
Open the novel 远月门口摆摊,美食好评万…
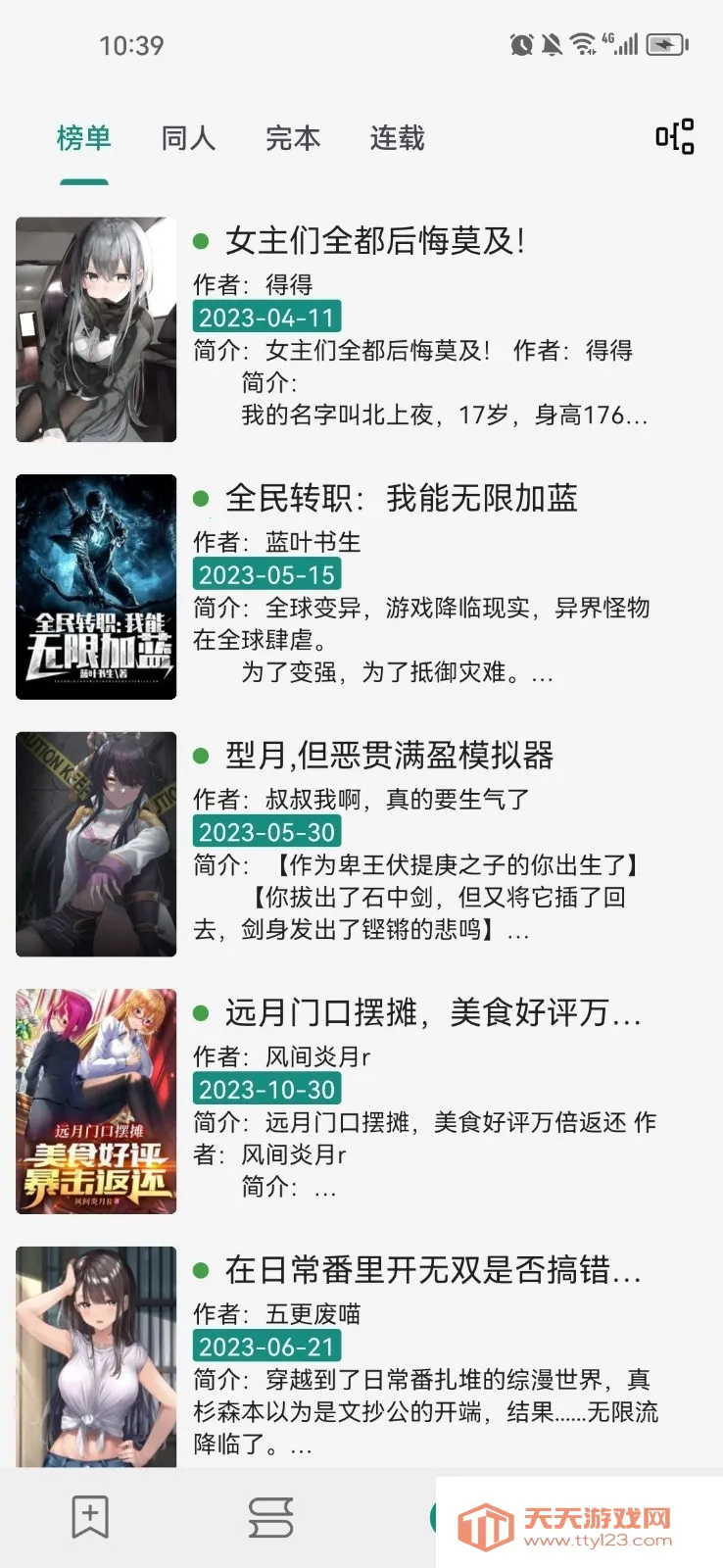[431, 1012]
